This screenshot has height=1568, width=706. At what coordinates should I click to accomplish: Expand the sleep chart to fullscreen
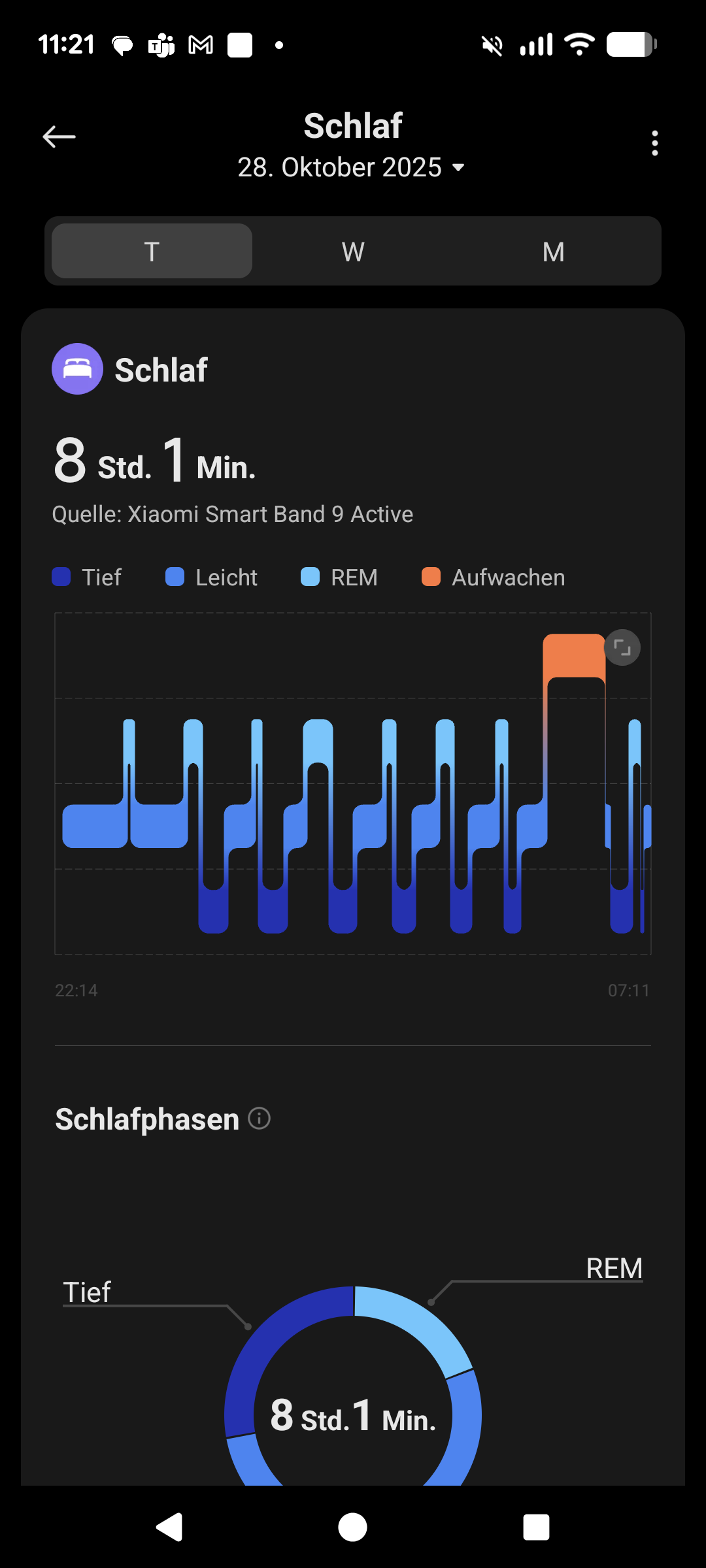[x=622, y=647]
